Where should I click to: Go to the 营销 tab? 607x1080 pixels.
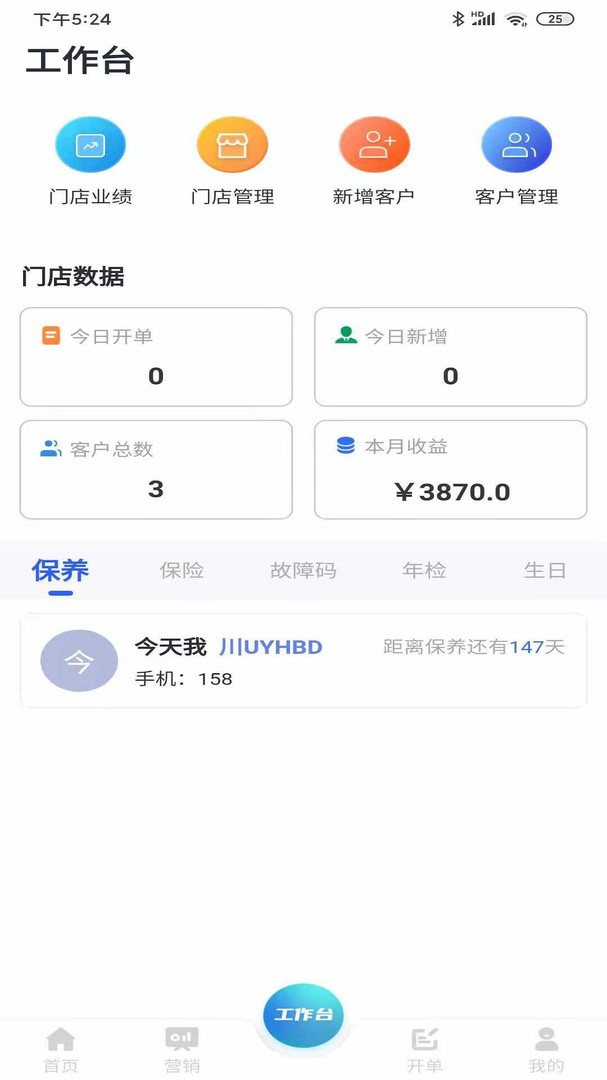click(x=182, y=1049)
